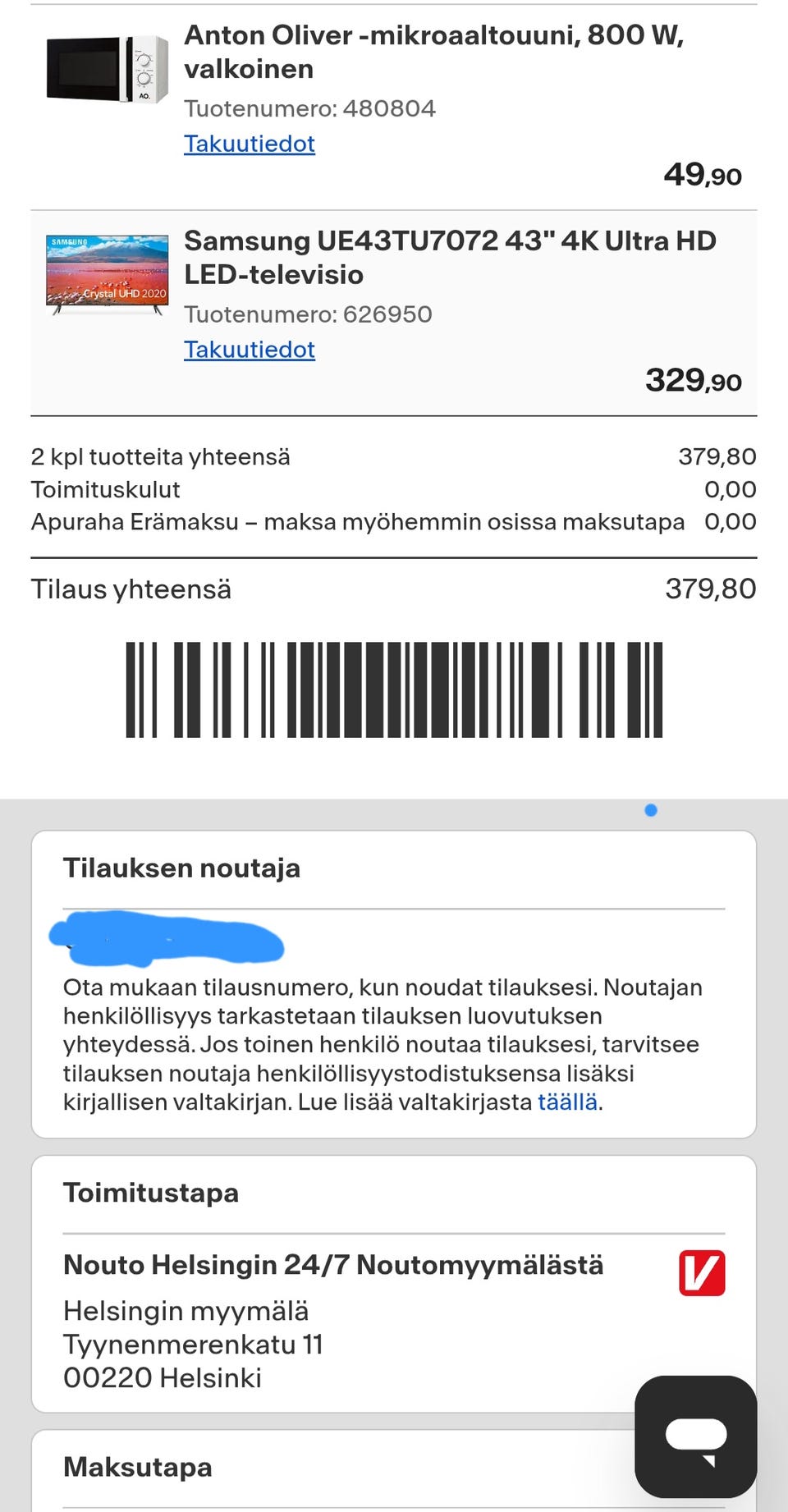The width and height of the screenshot is (788, 1512).
Task: Click product number 480804
Action: (x=312, y=108)
